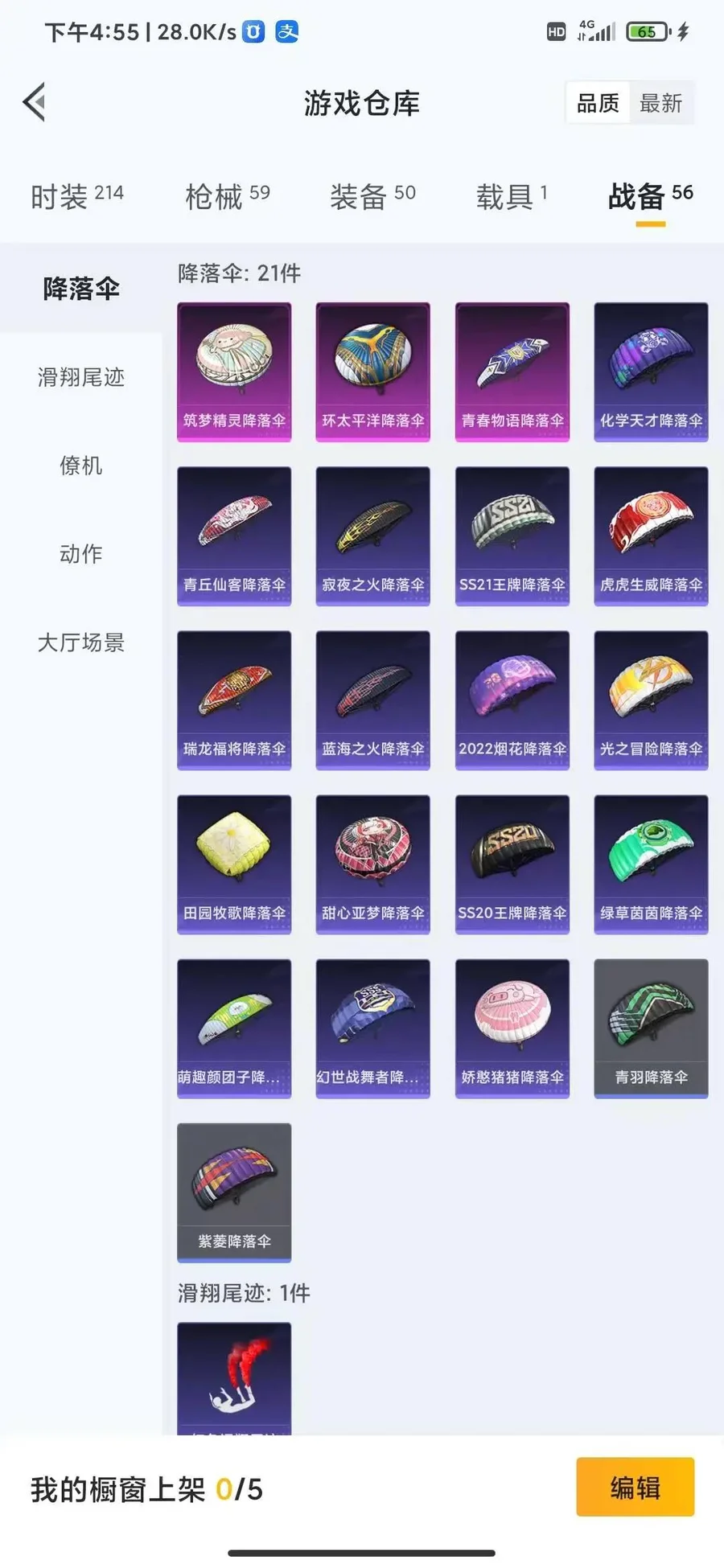
Task: Open the 紫菱降落伞 card
Action: 234,1192
